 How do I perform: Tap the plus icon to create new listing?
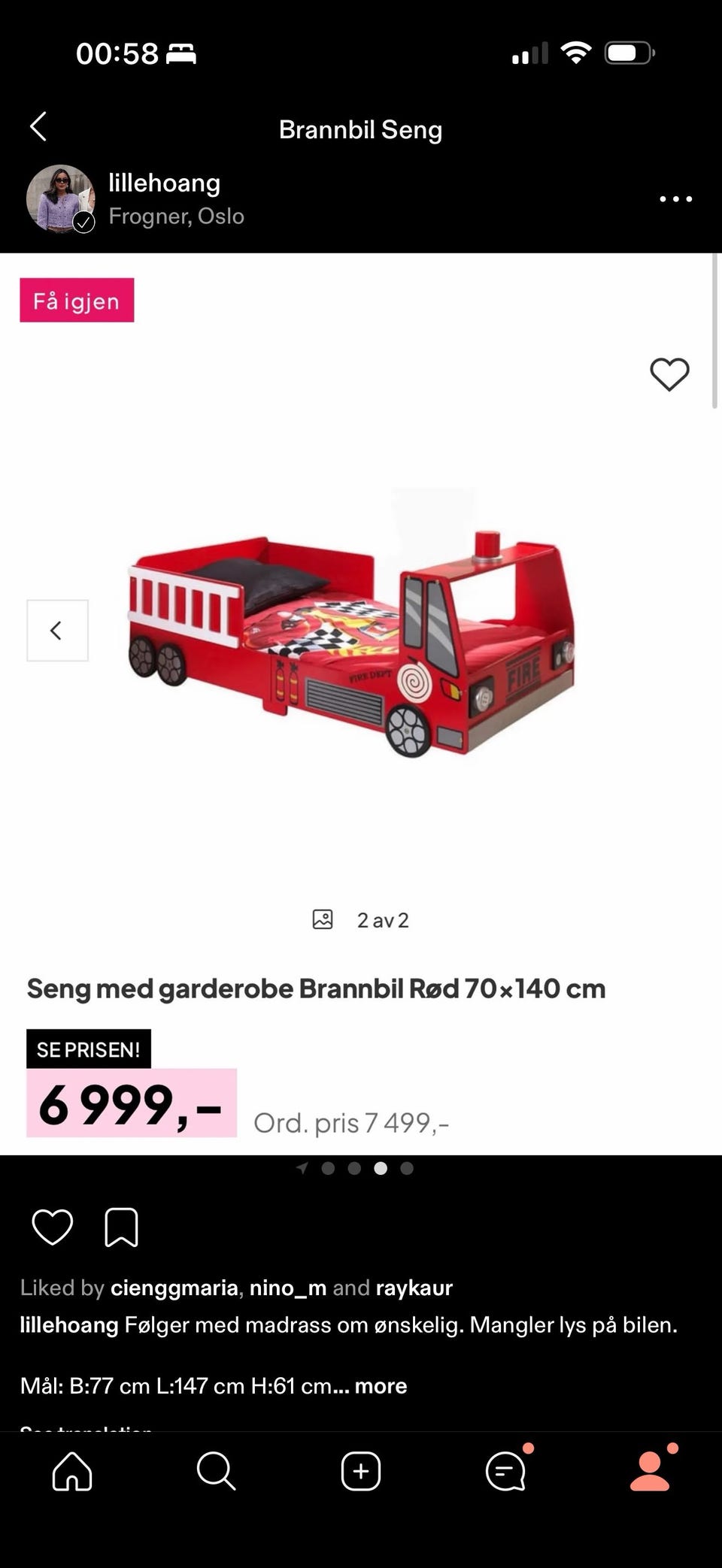coord(361,1471)
